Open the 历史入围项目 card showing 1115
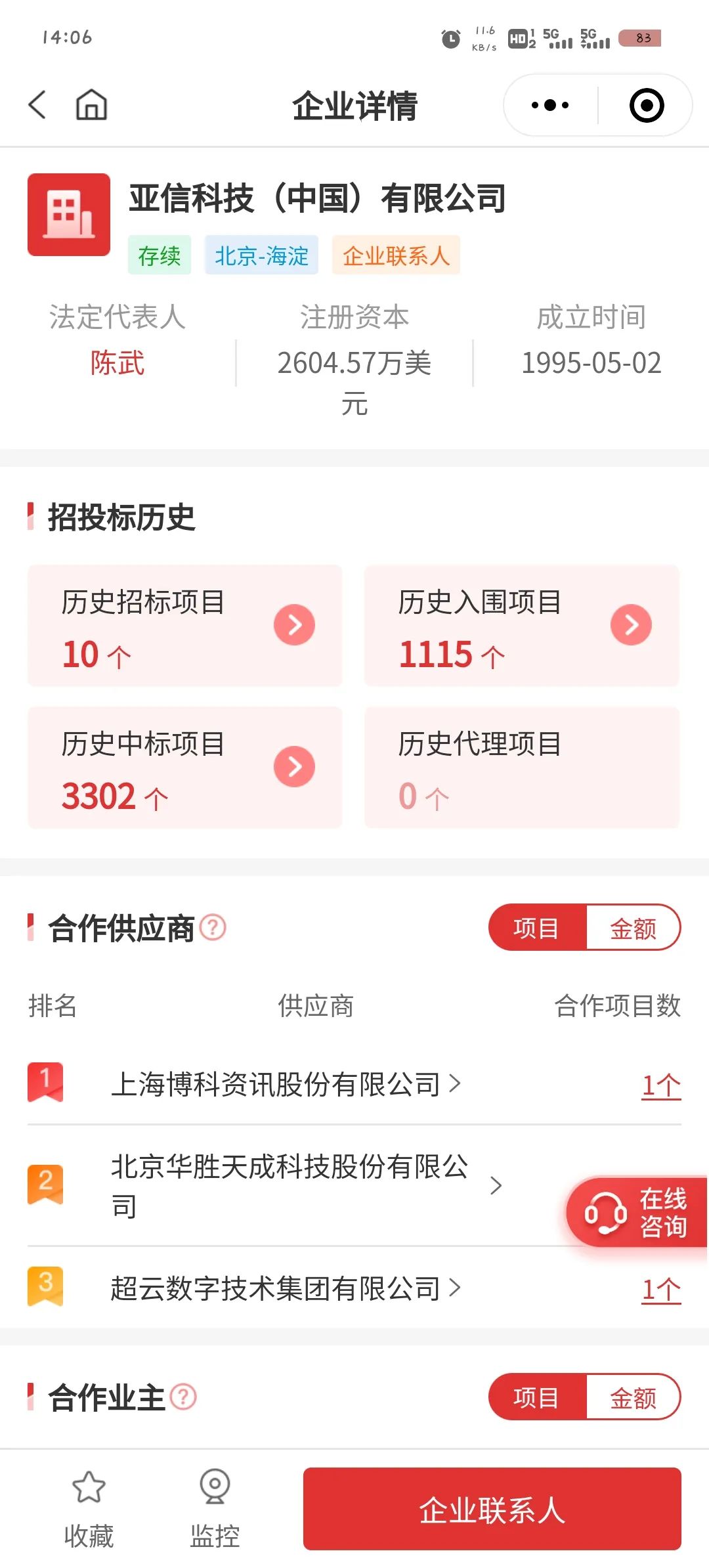709x1568 pixels. pos(522,626)
